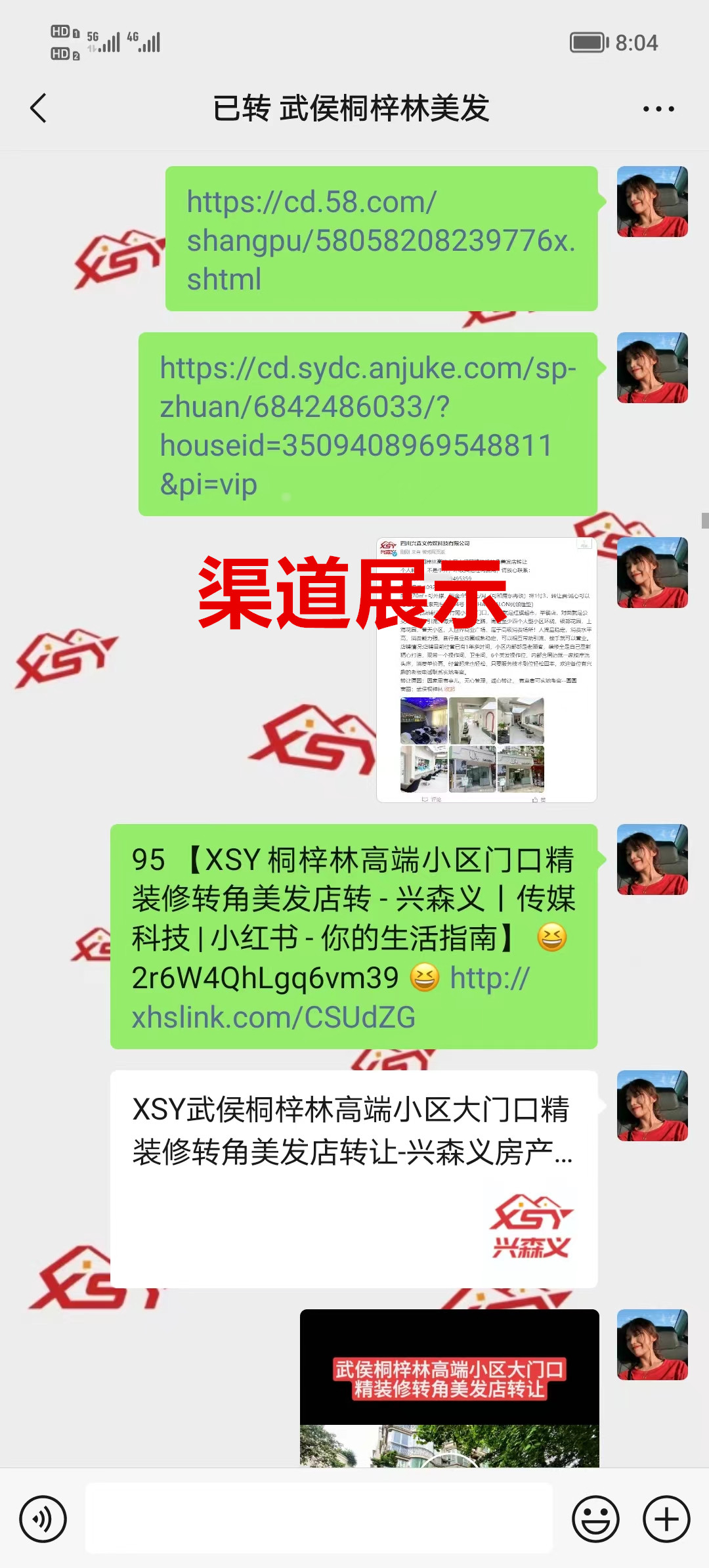
Task: View the shared listing screenshot image
Action: pyautogui.click(x=486, y=670)
